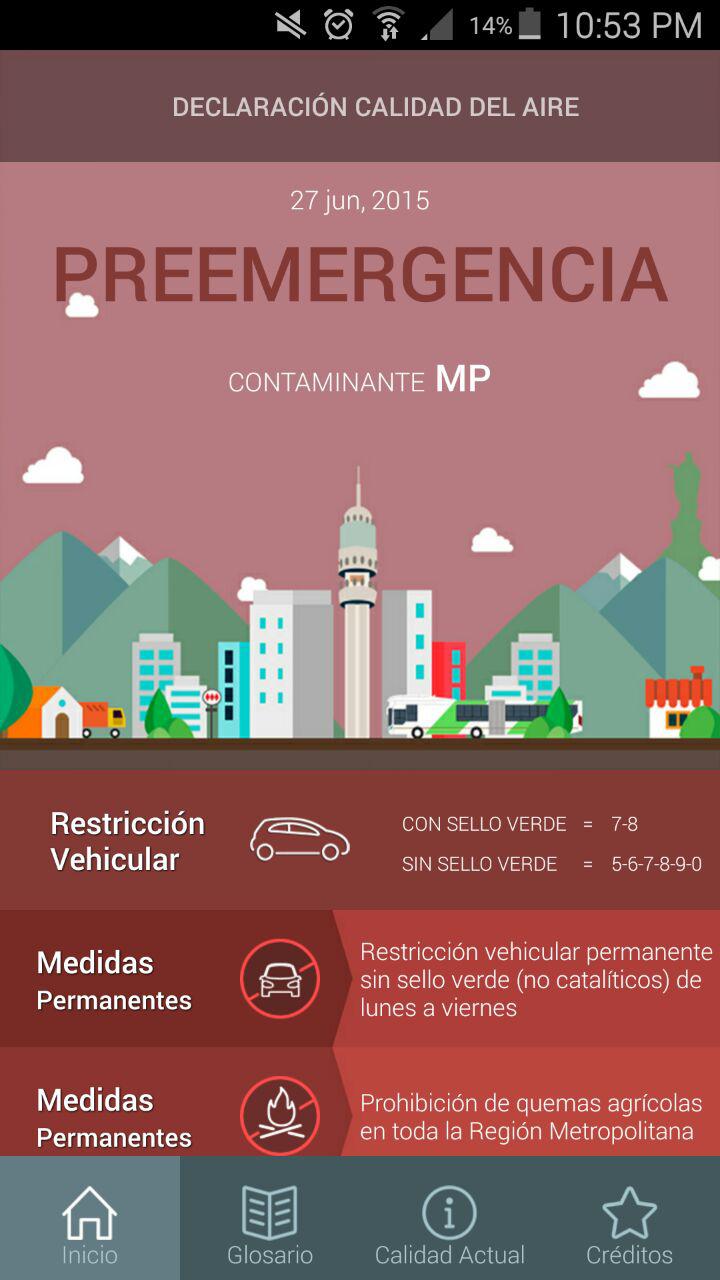720x1280 pixels.
Task: Go to the Inicio tab
Action: 90,1218
